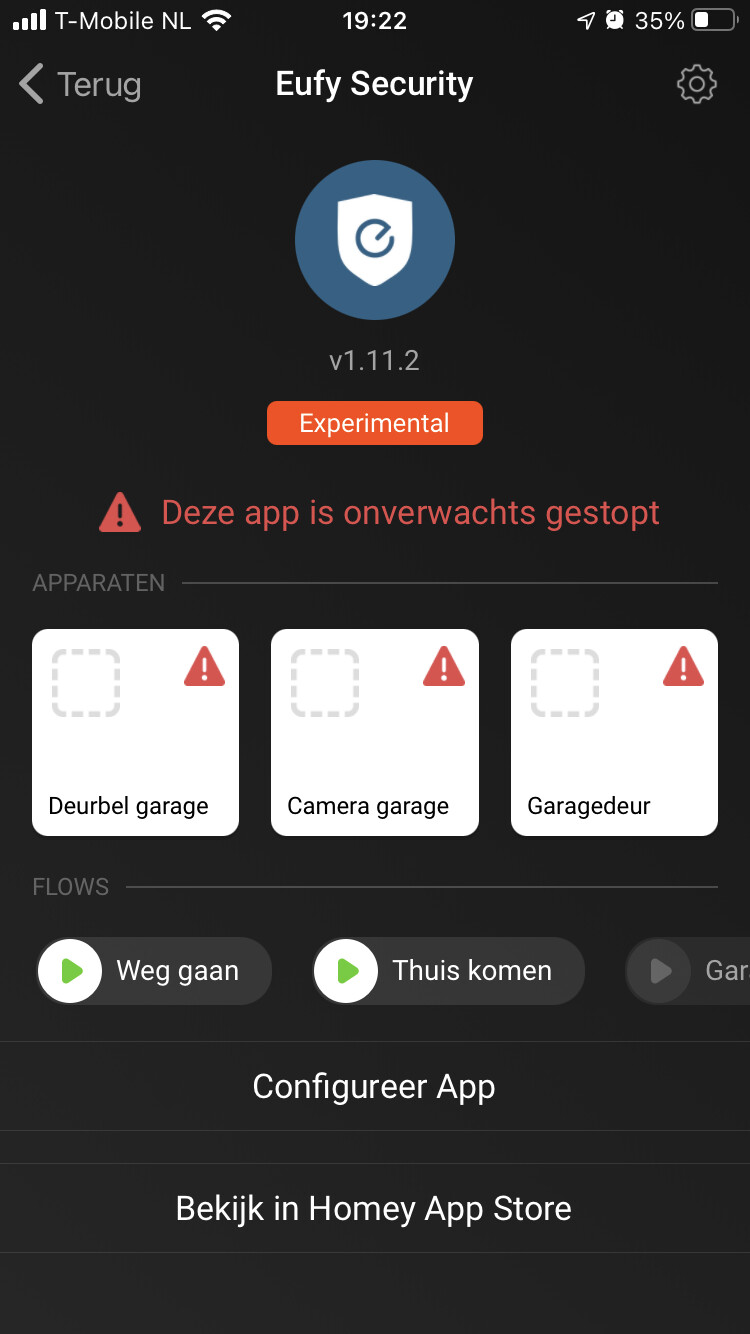
Task: Open the Camera garage device card
Action: (374, 732)
